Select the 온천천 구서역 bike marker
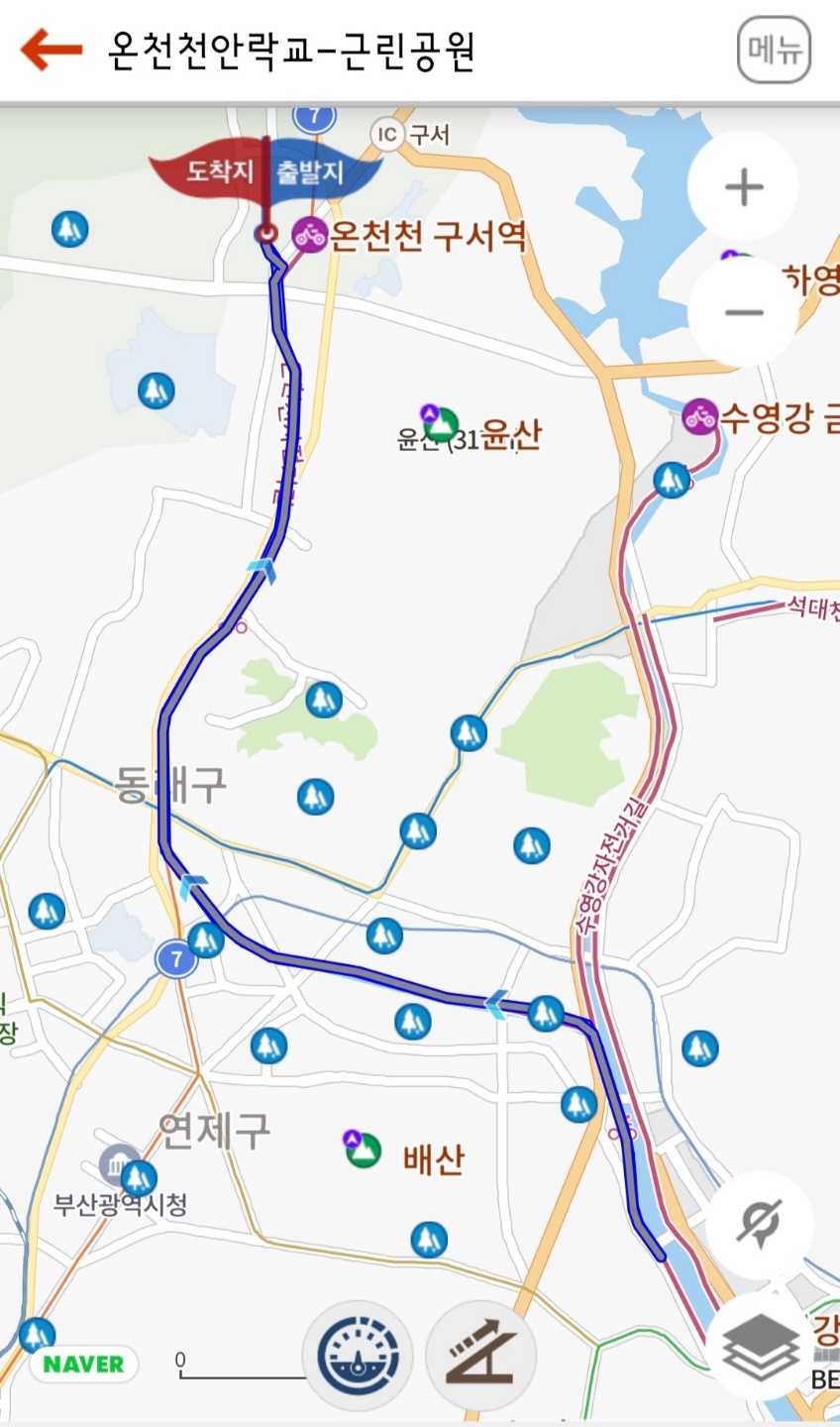 coord(310,235)
